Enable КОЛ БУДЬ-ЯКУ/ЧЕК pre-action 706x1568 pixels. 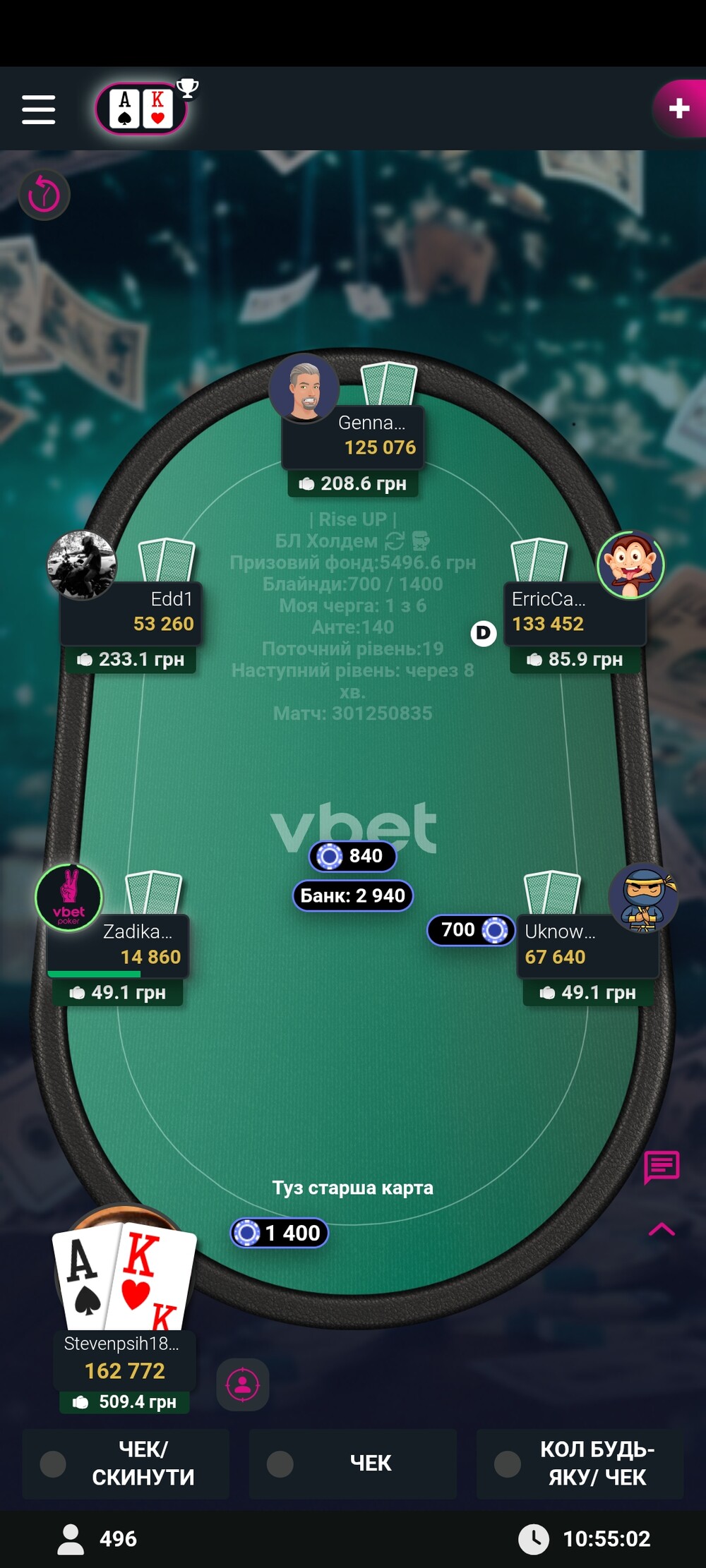580,1464
